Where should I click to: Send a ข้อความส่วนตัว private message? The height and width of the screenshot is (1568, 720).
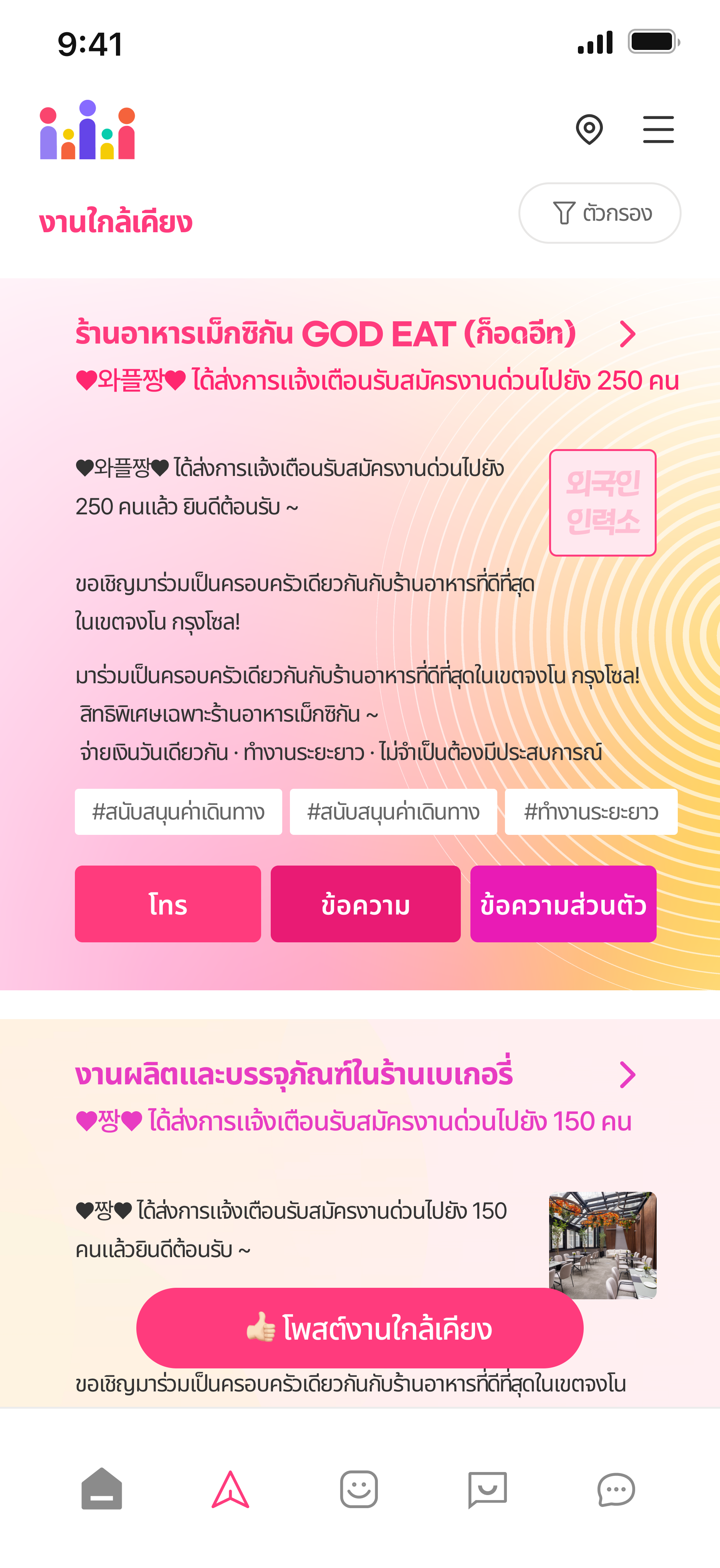563,904
